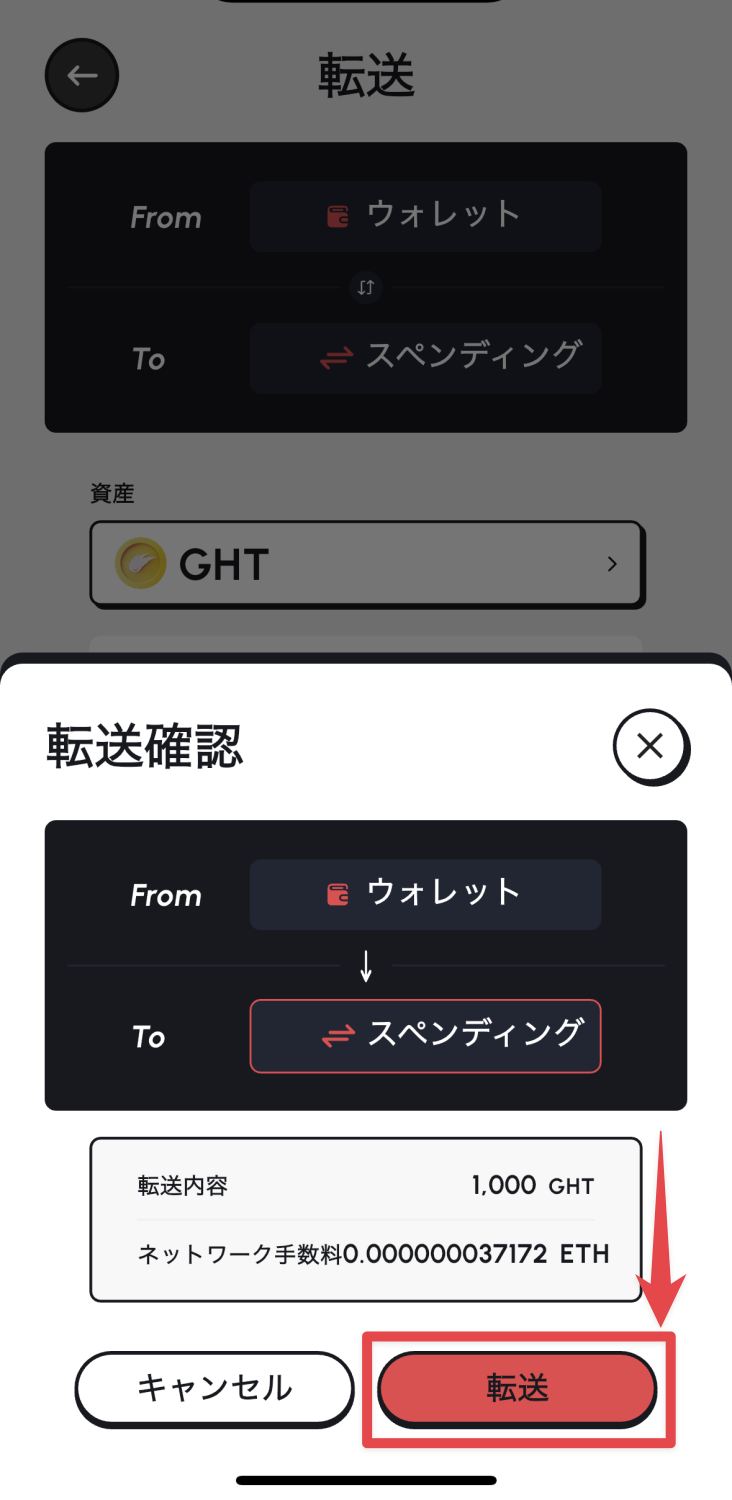This screenshot has width=732, height=1500.
Task: Cancel the transfer via キャンセル
Action: click(214, 1388)
